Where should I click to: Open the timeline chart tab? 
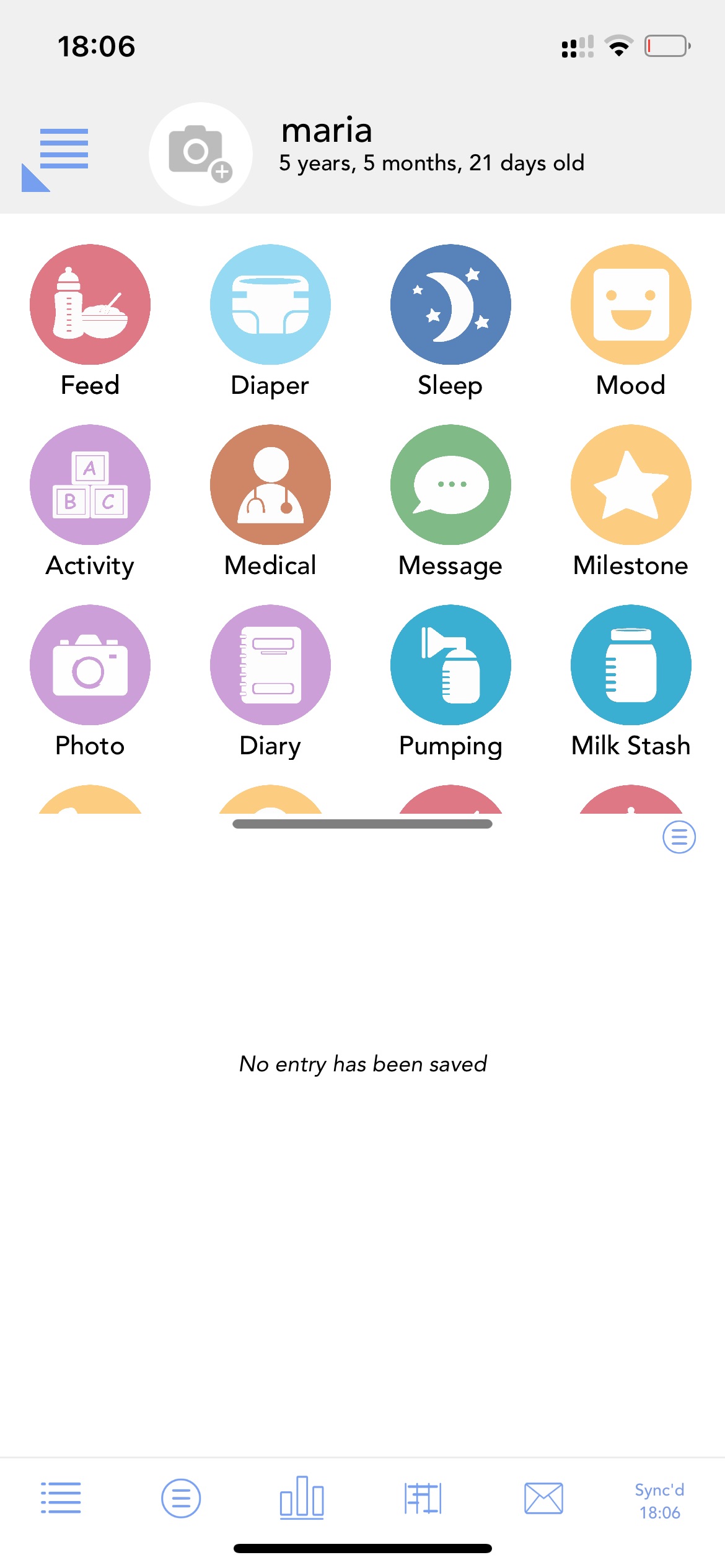[423, 1499]
